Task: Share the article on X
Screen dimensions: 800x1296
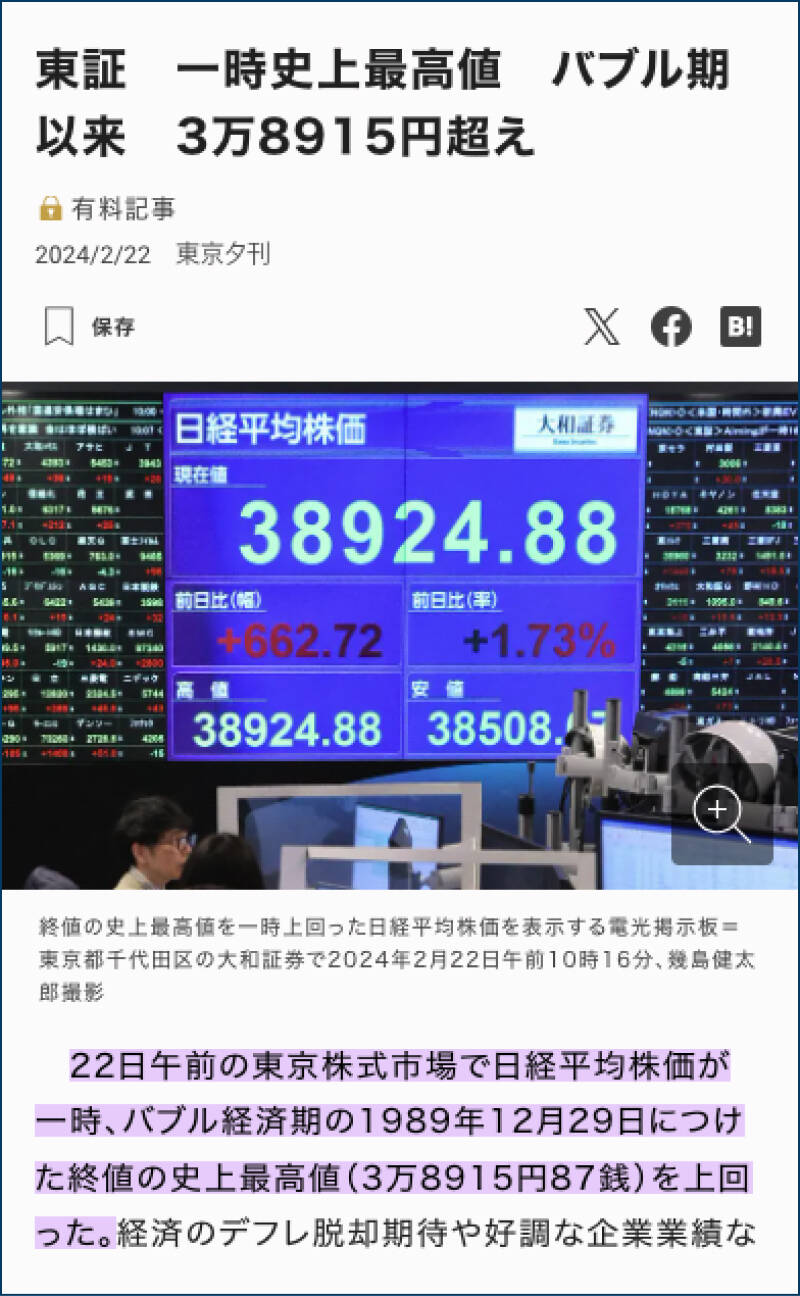Action: 601,327
